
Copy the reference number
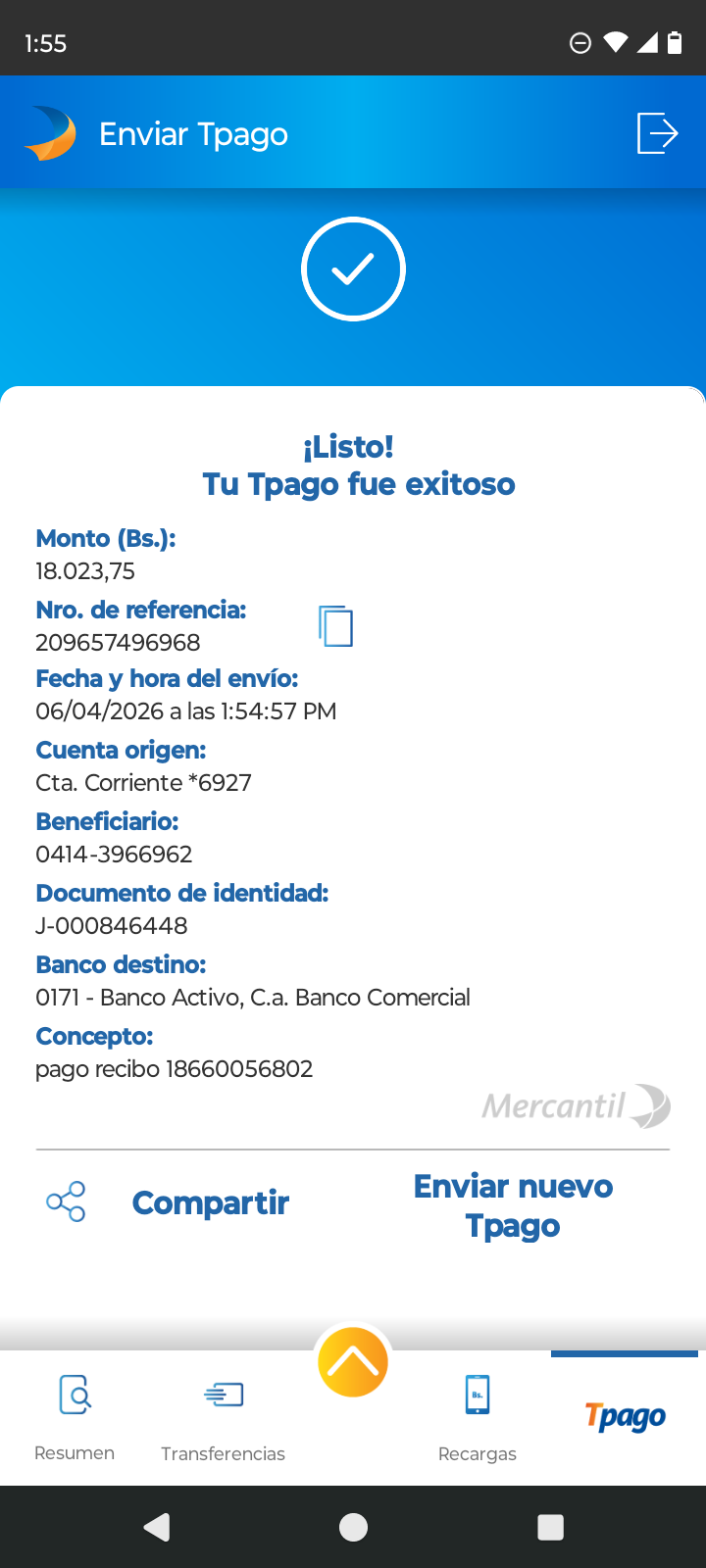335,625
